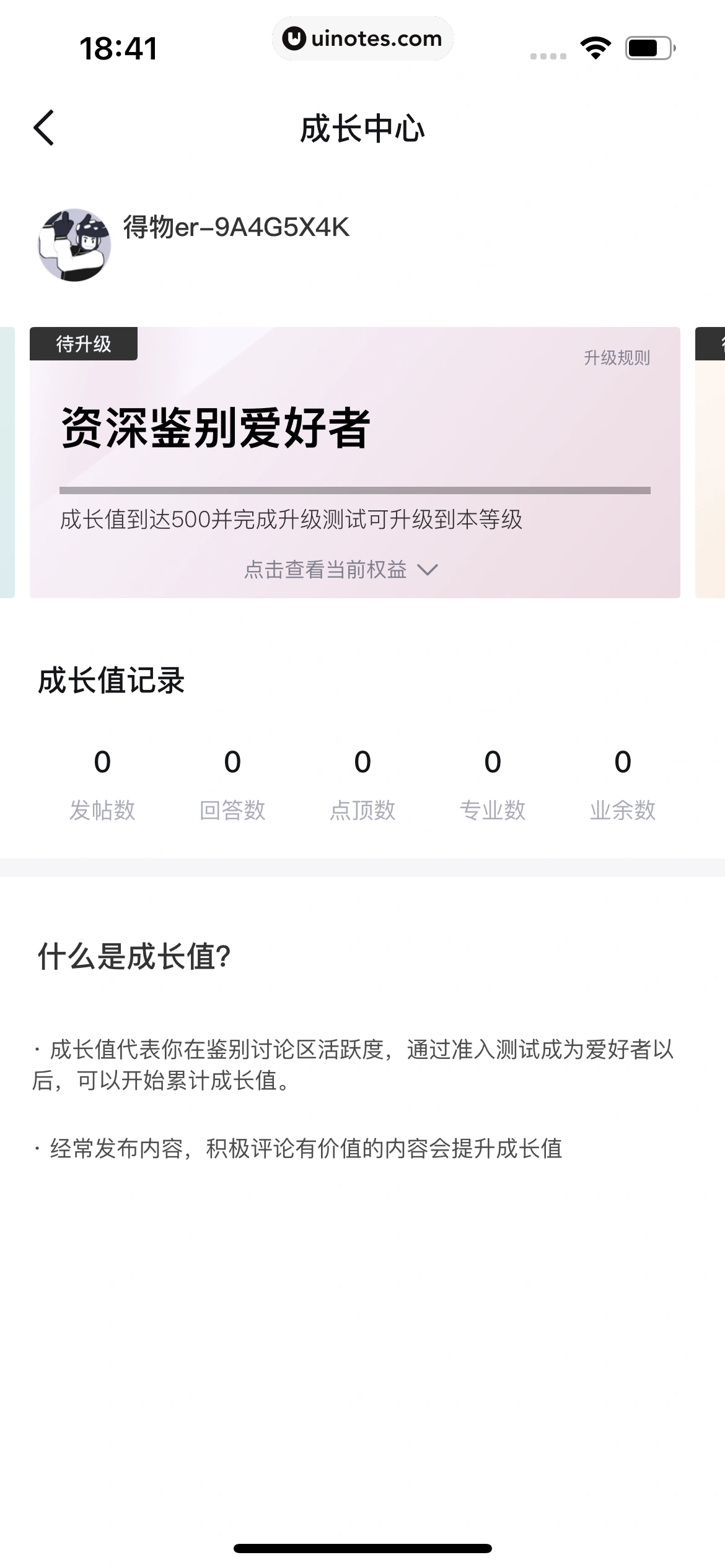Switch to the previous card on left edge

pyautogui.click(x=6, y=461)
